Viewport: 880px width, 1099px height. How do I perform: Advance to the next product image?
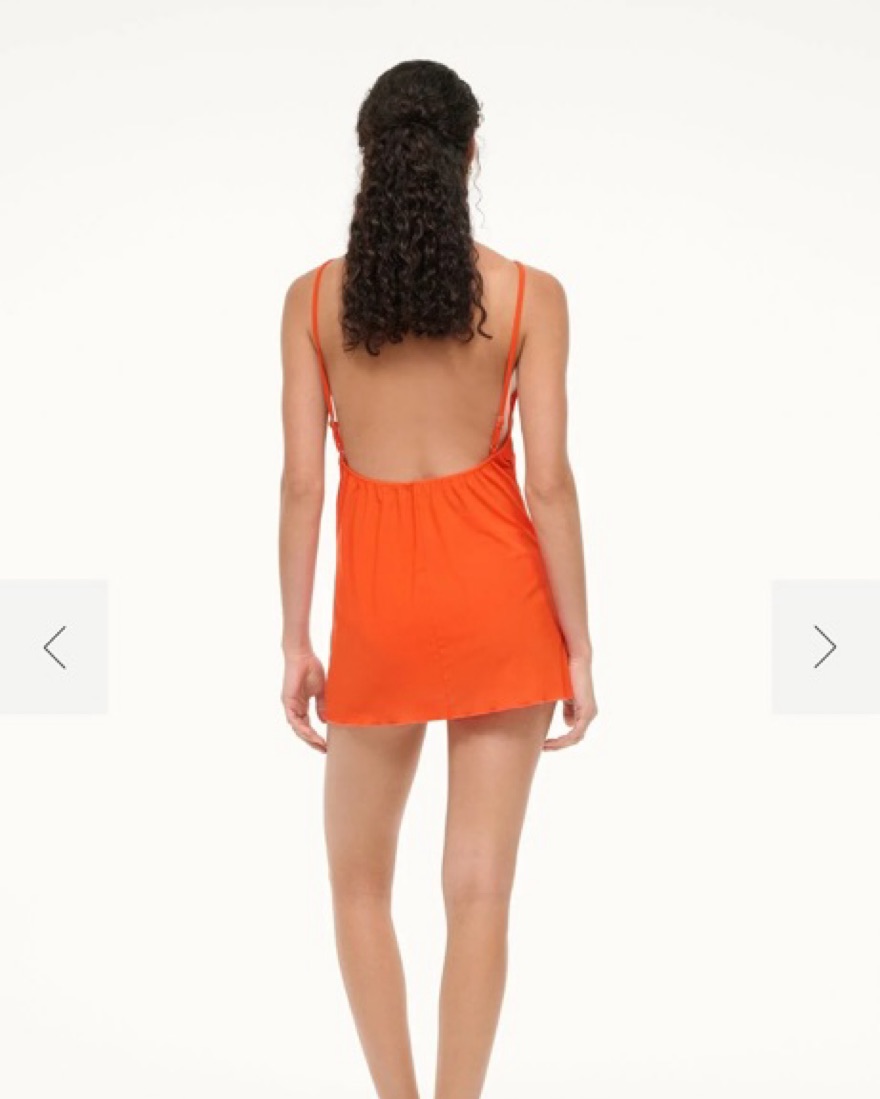[x=825, y=647]
